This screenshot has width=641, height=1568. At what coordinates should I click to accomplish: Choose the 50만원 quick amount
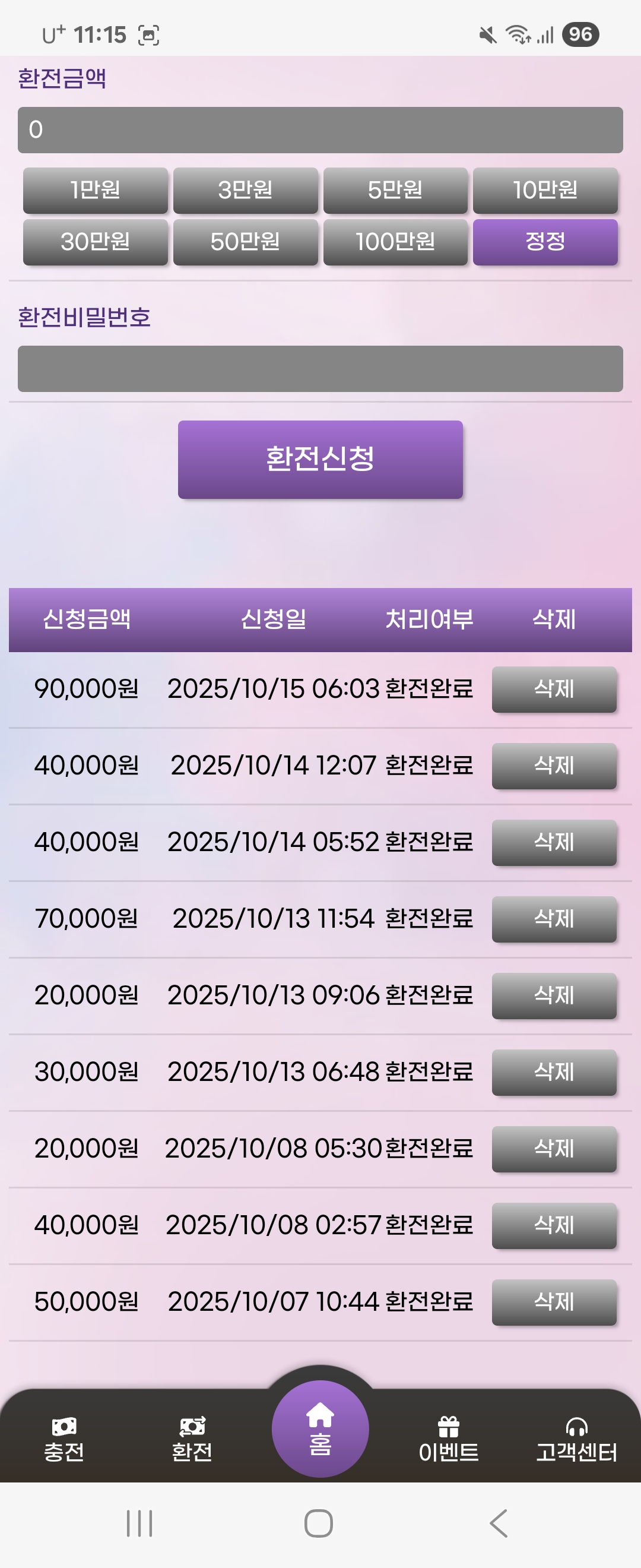pyautogui.click(x=245, y=242)
